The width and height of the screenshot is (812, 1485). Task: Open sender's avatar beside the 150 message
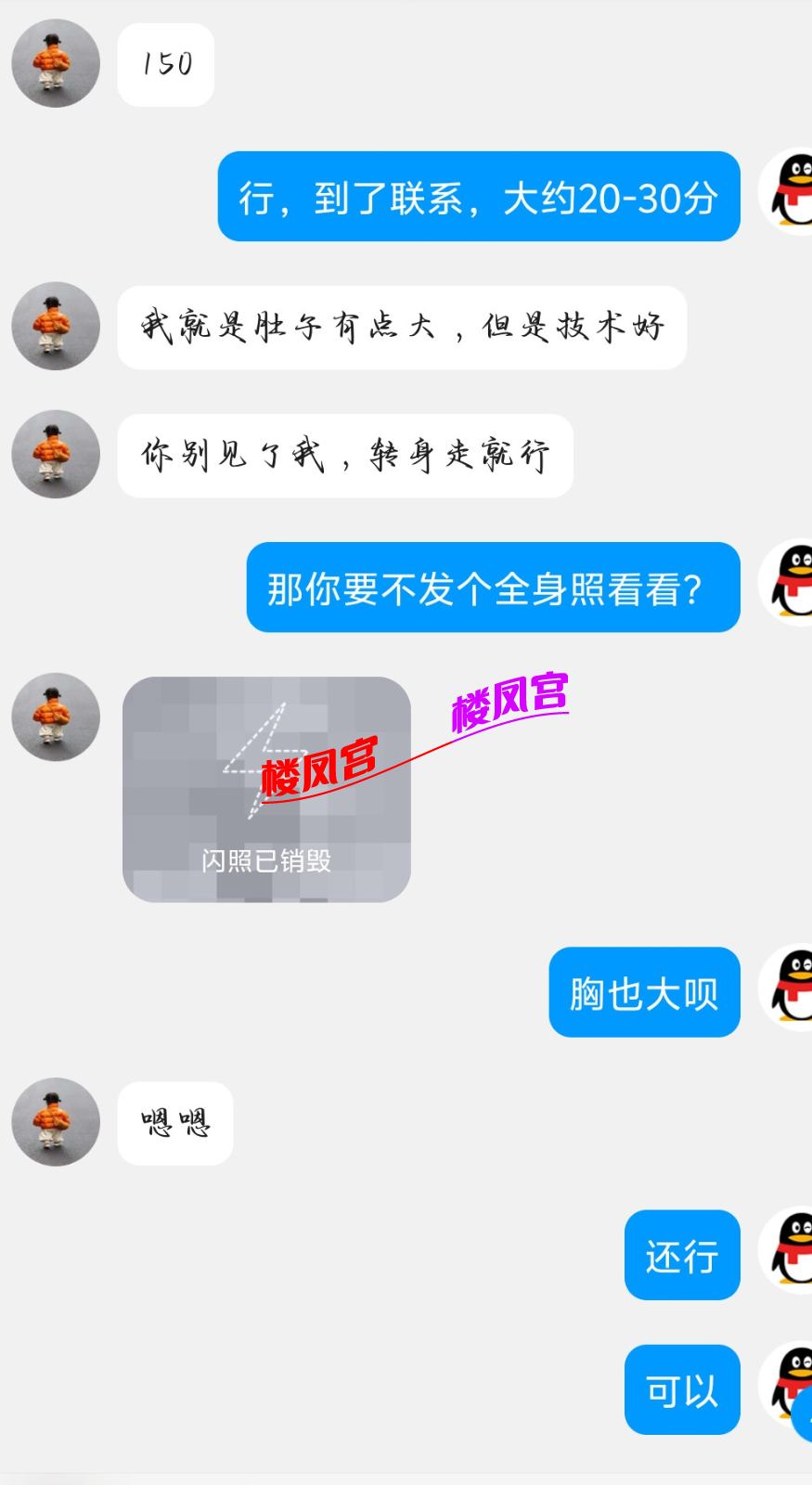(56, 63)
